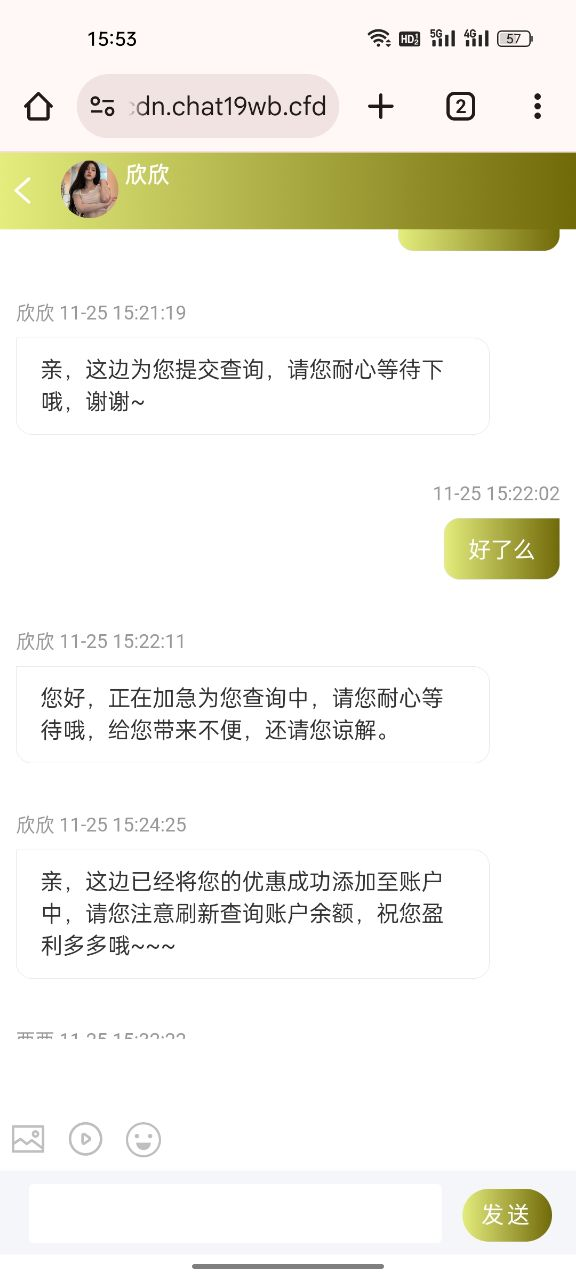Tap the cdn.chat19wb.cfd address bar

208,106
